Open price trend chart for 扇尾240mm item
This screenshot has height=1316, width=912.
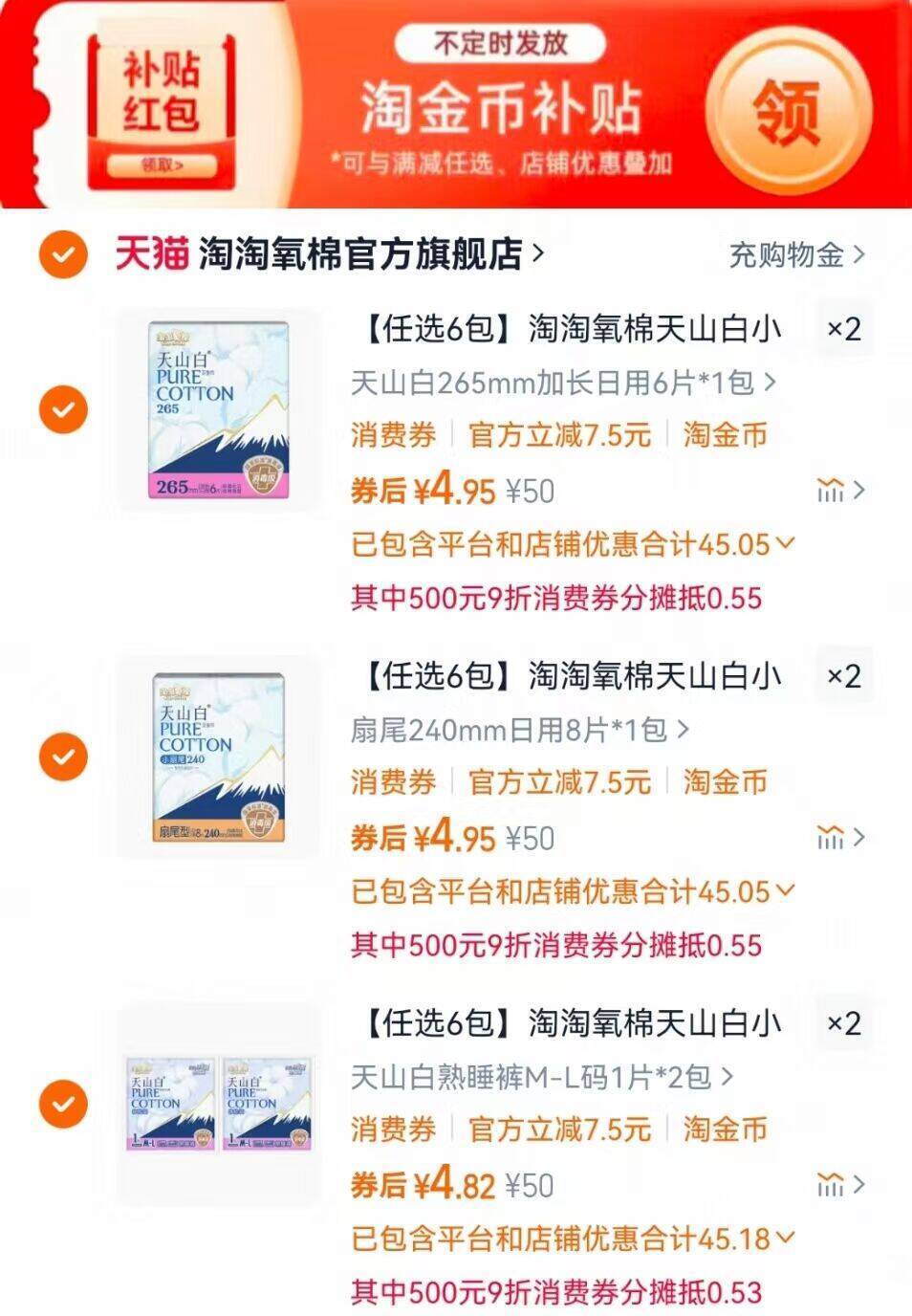pos(830,835)
